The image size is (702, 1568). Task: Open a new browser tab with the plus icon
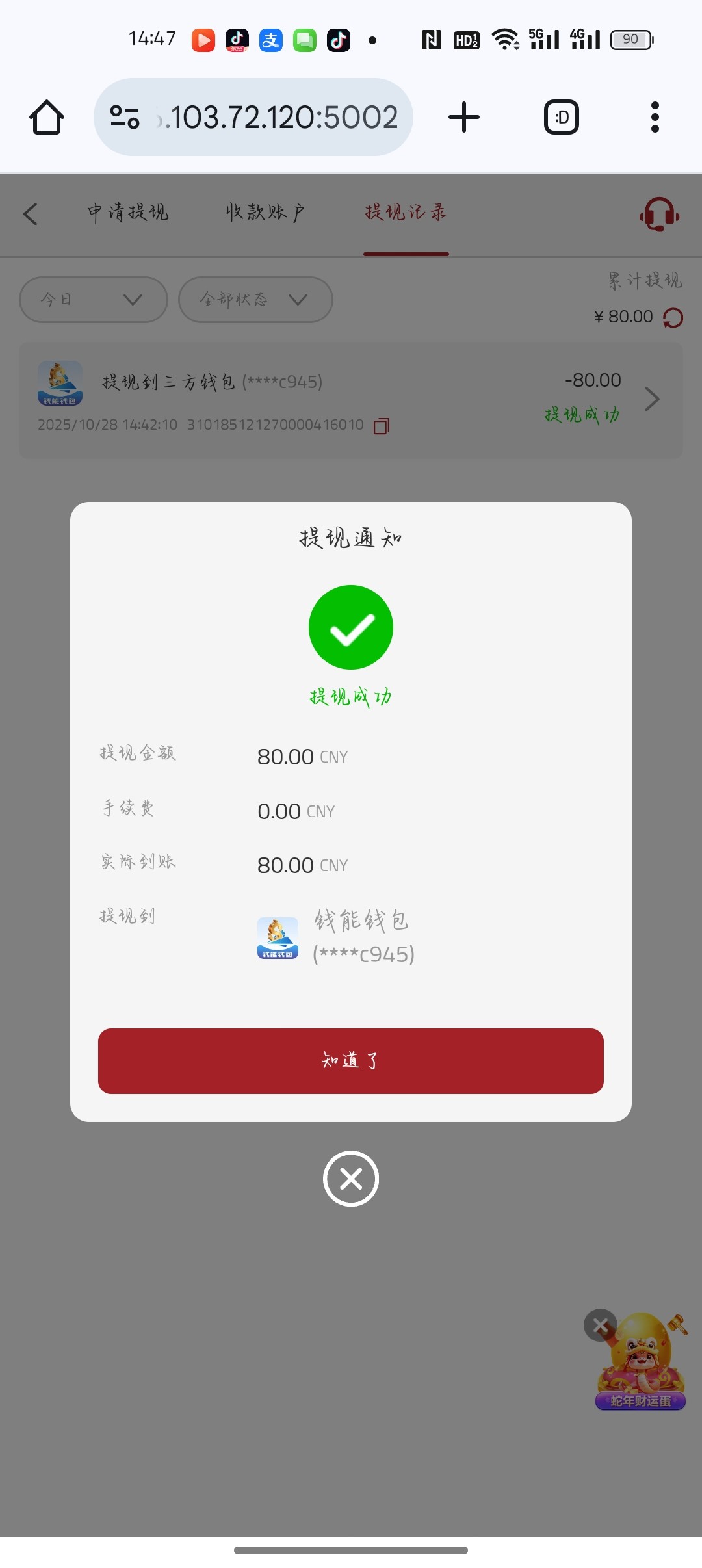click(x=464, y=117)
